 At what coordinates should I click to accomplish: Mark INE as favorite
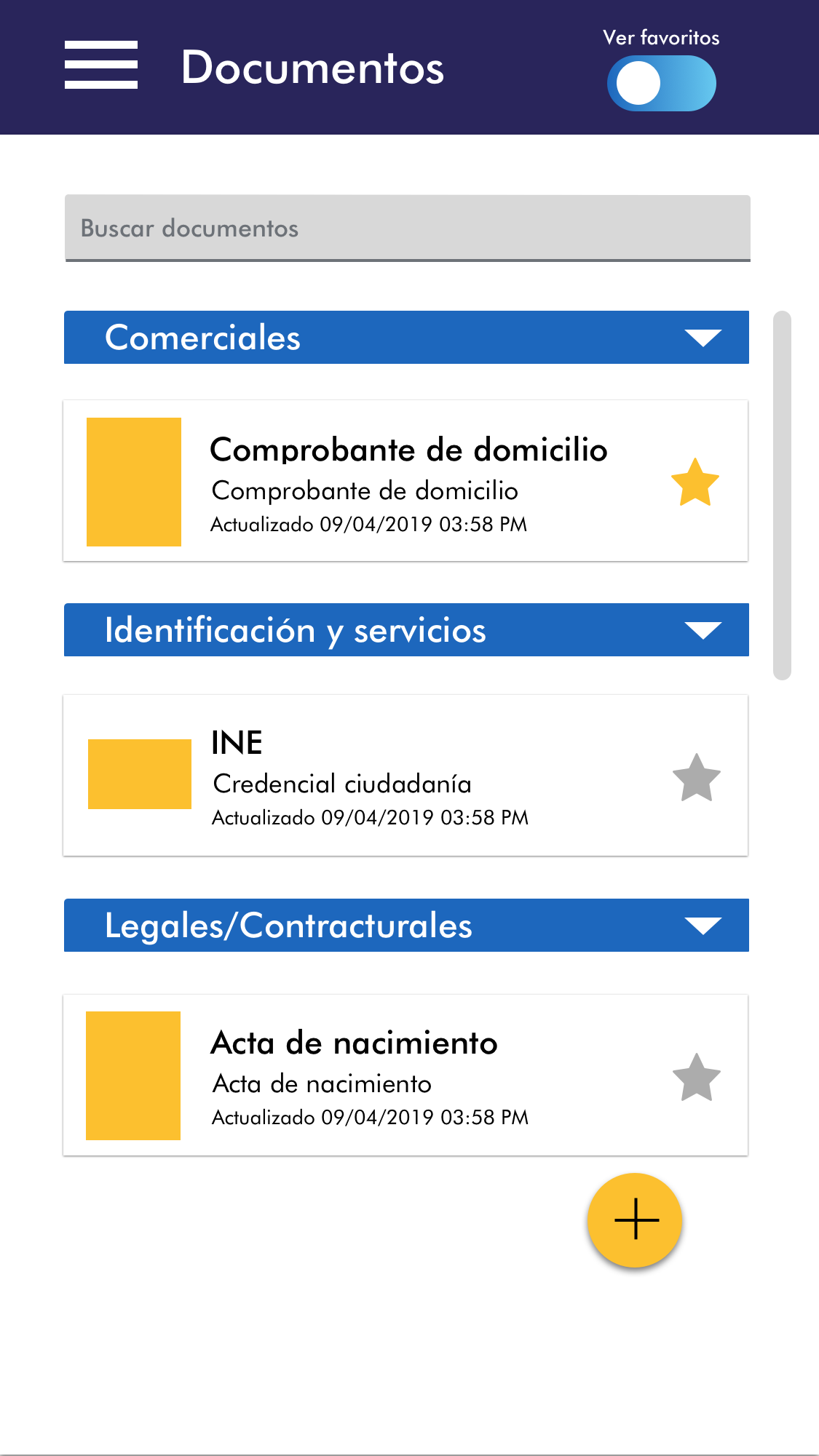point(696,778)
